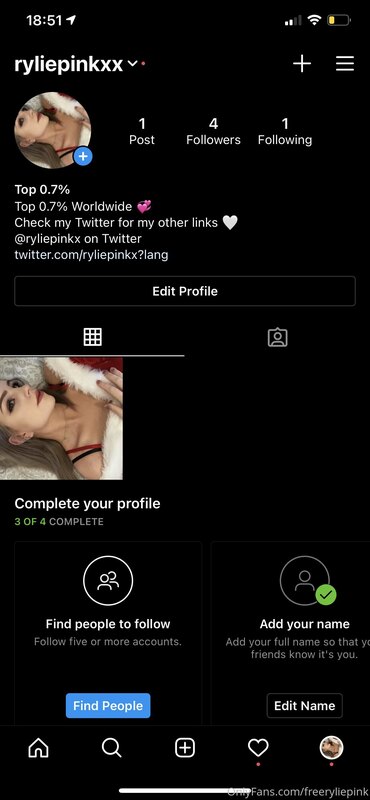Open the profile tab in bottom bar
This screenshot has height=800, width=370.
point(331,748)
